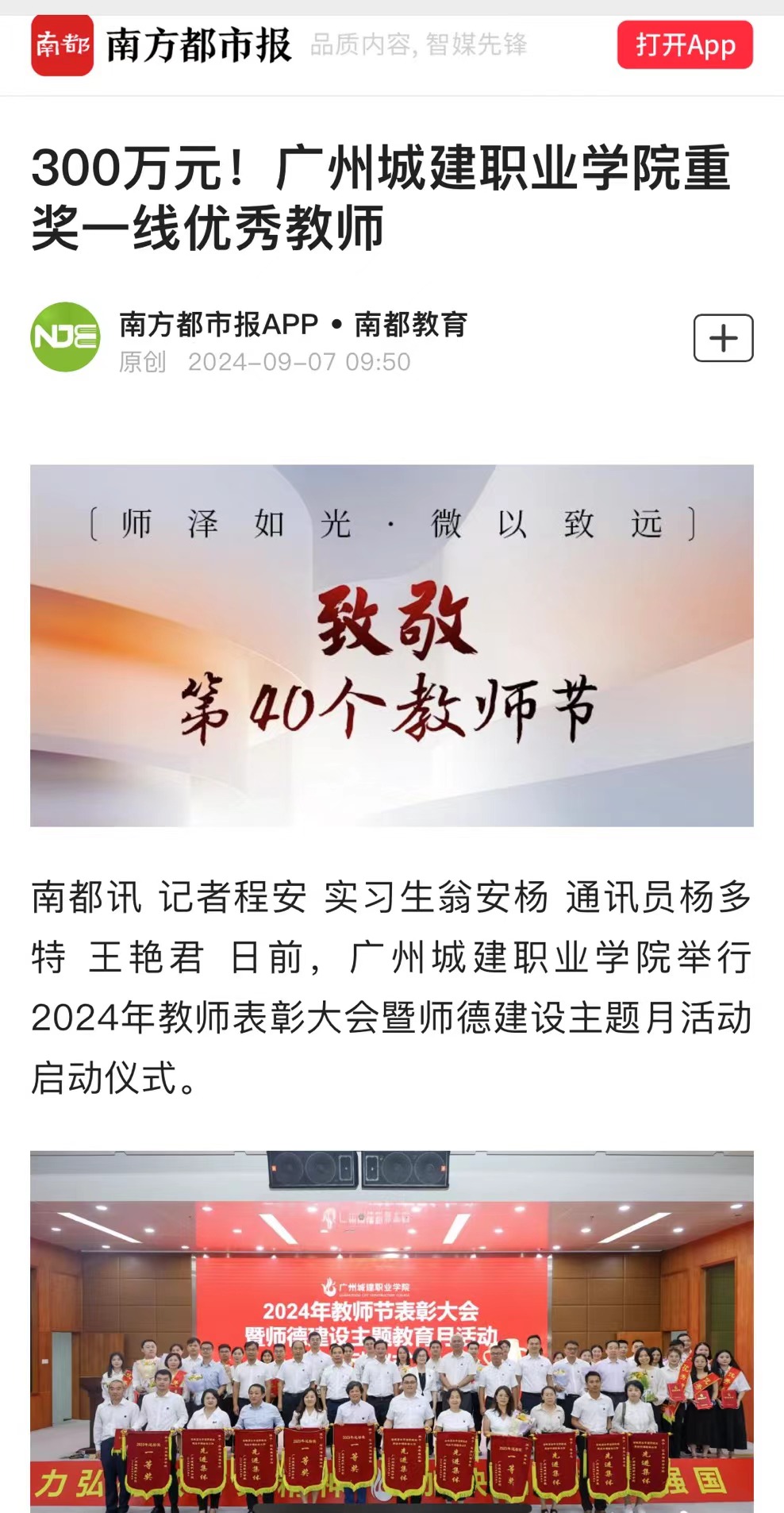This screenshot has height=1513, width=784.
Task: Follow the account with the plus button
Action: [x=723, y=338]
